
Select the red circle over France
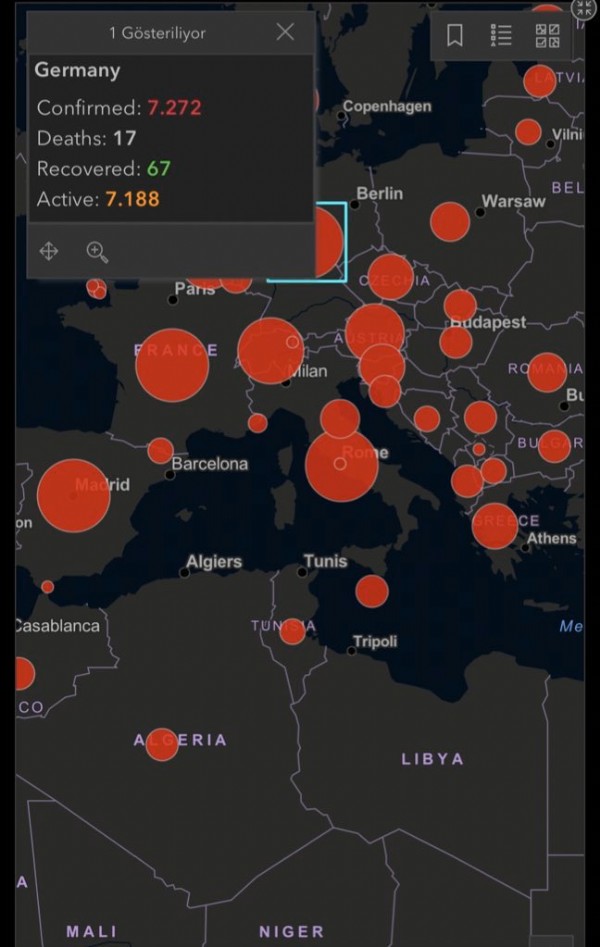point(172,365)
